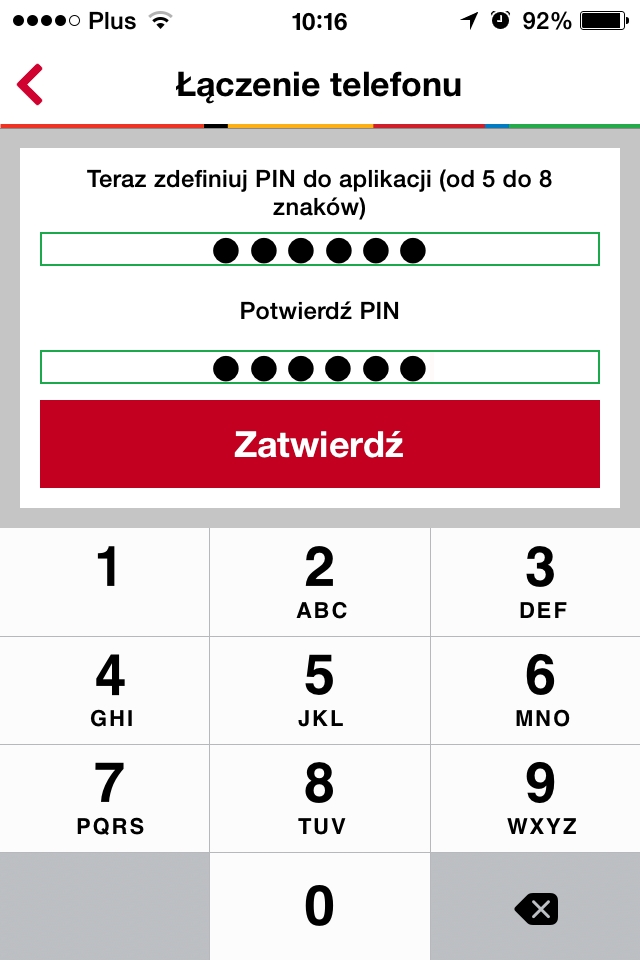Tap the 9 WXYZ key

point(536,798)
